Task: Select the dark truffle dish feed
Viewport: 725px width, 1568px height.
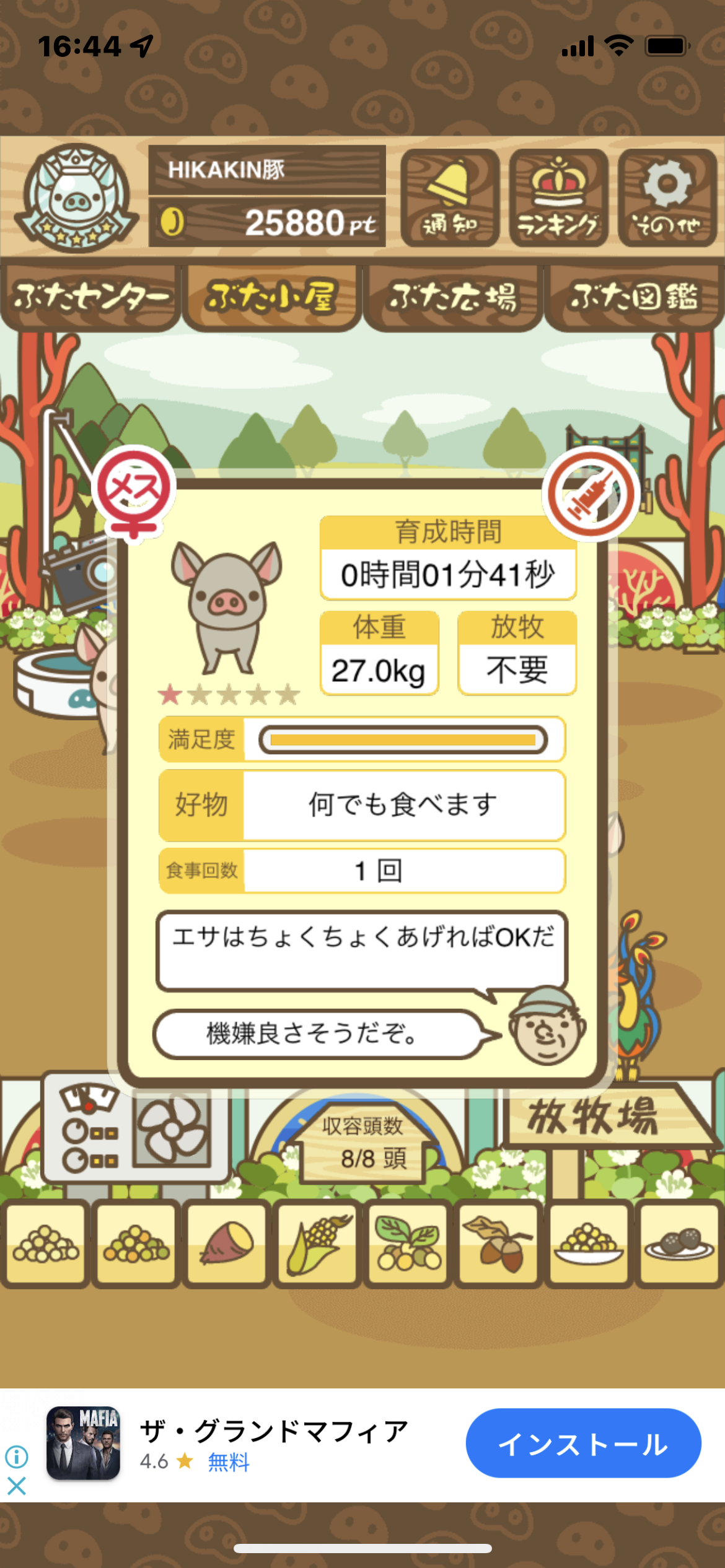Action: click(679, 1243)
